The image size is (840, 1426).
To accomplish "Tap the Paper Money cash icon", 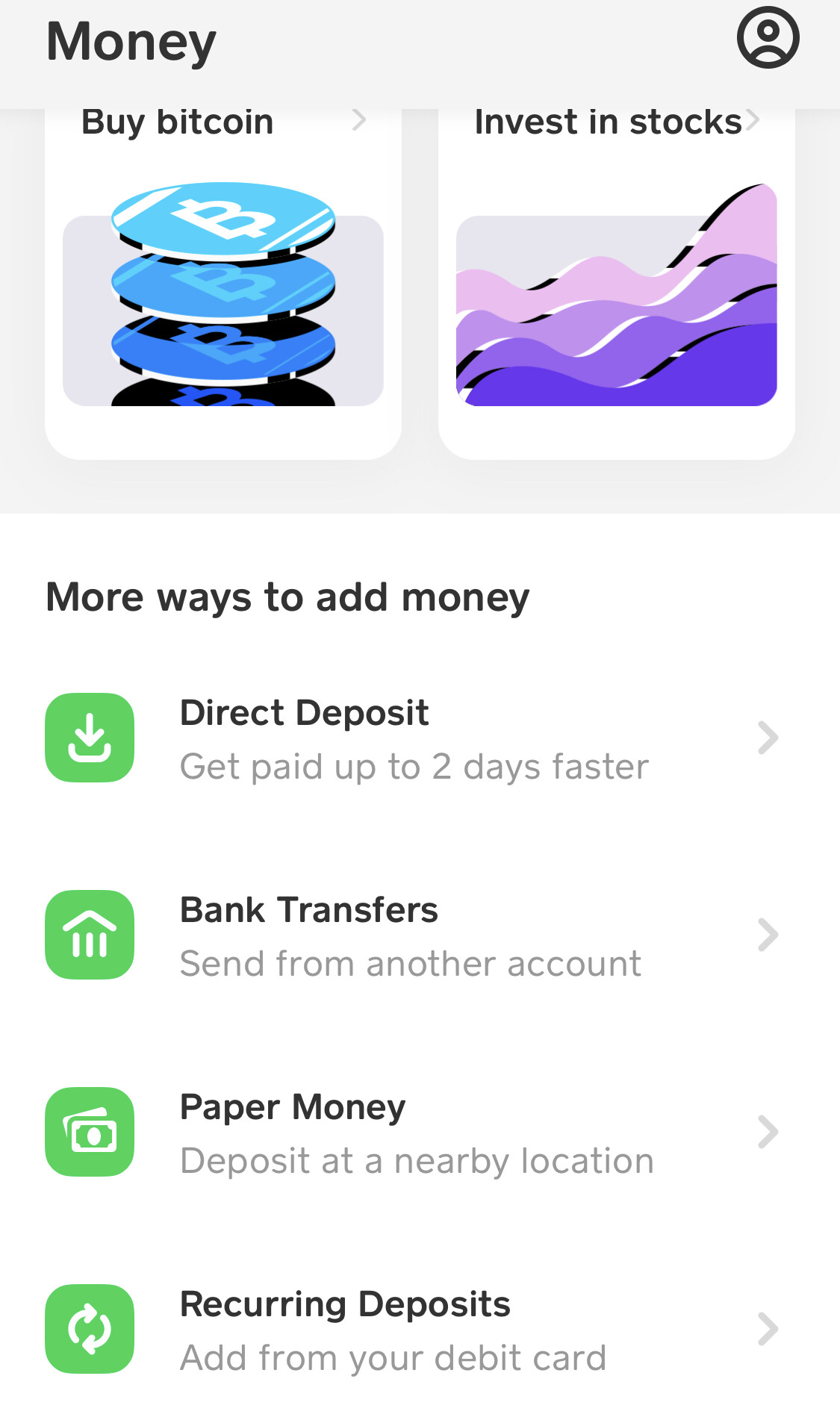I will tap(90, 1132).
